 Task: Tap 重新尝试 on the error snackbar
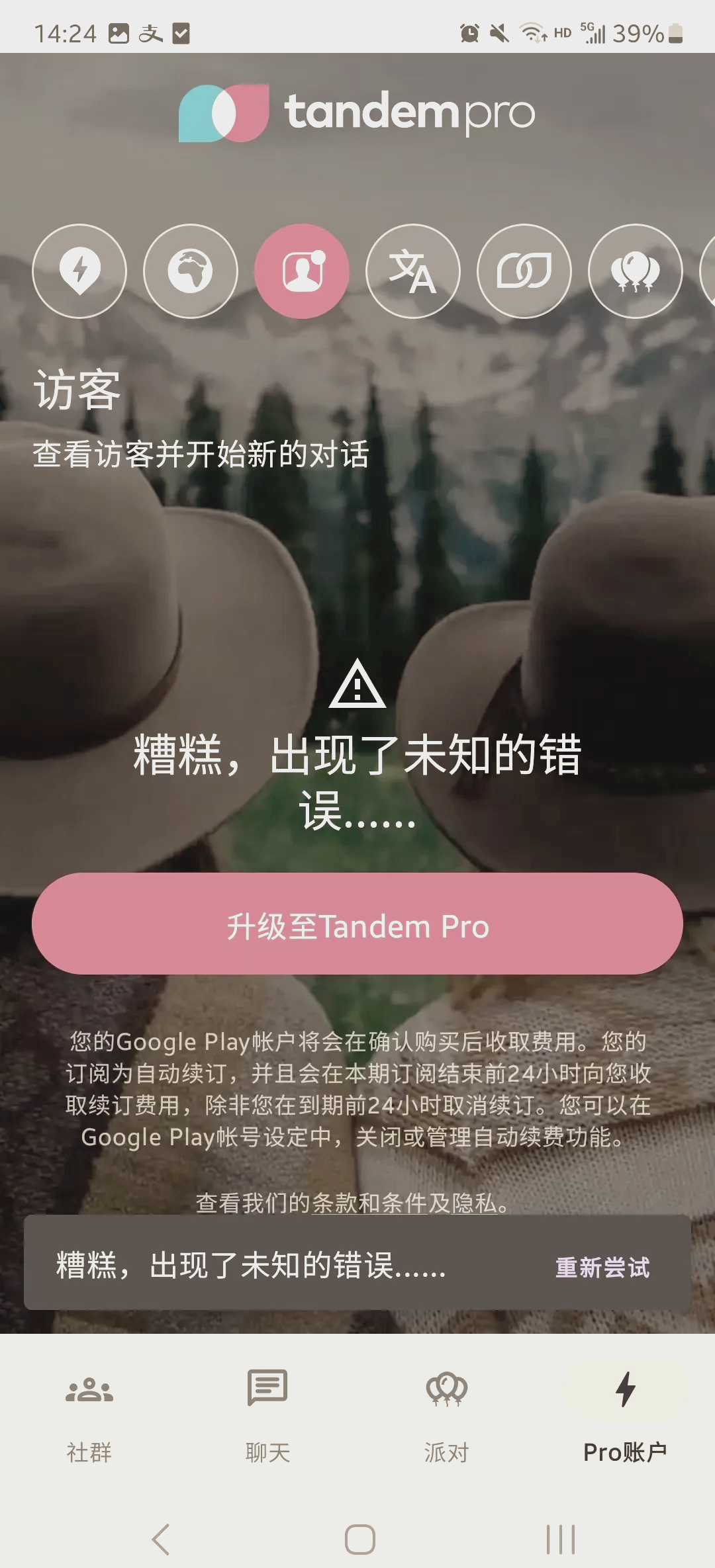(602, 1268)
